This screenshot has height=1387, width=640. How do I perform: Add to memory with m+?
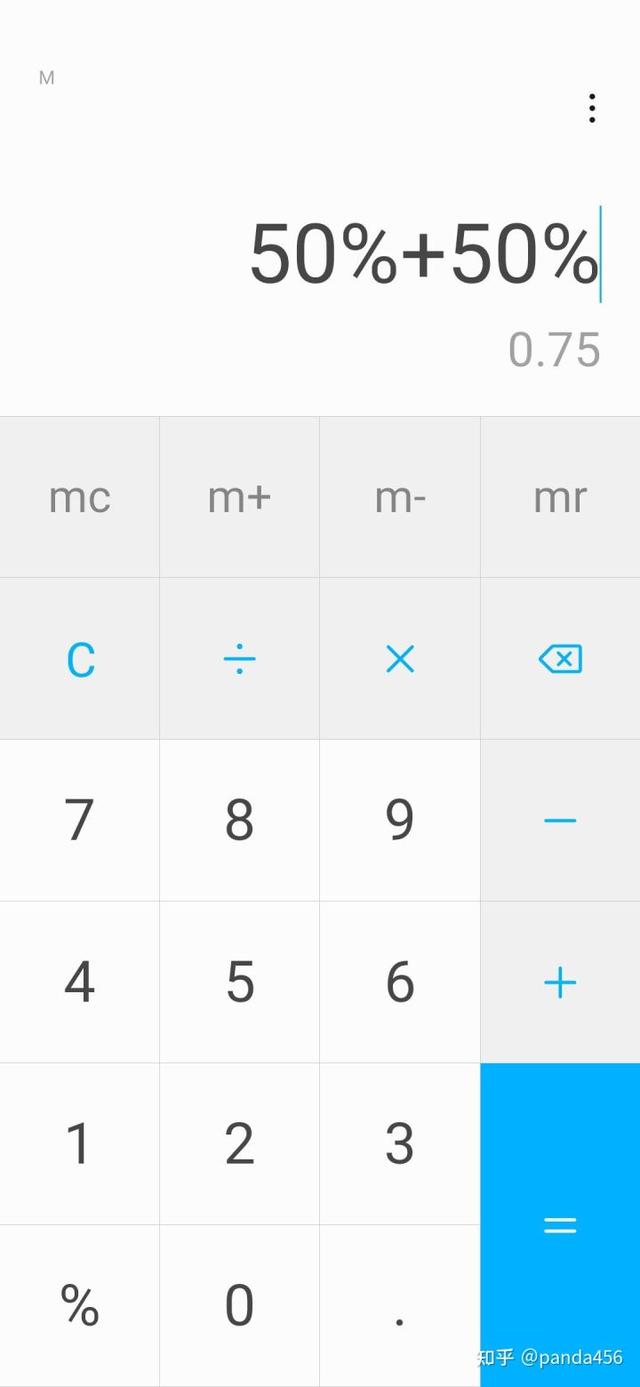(x=240, y=497)
